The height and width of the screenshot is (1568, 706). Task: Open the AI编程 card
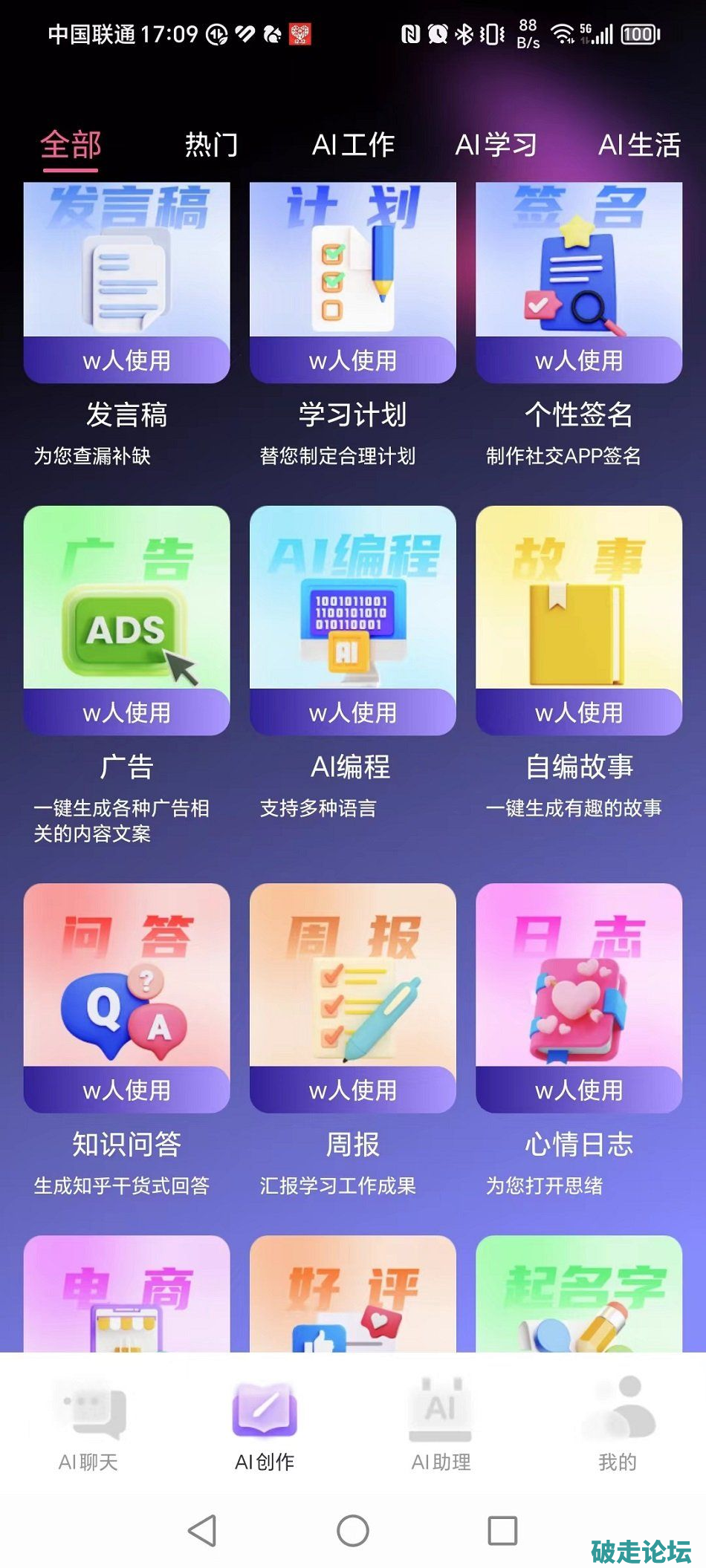point(352,620)
